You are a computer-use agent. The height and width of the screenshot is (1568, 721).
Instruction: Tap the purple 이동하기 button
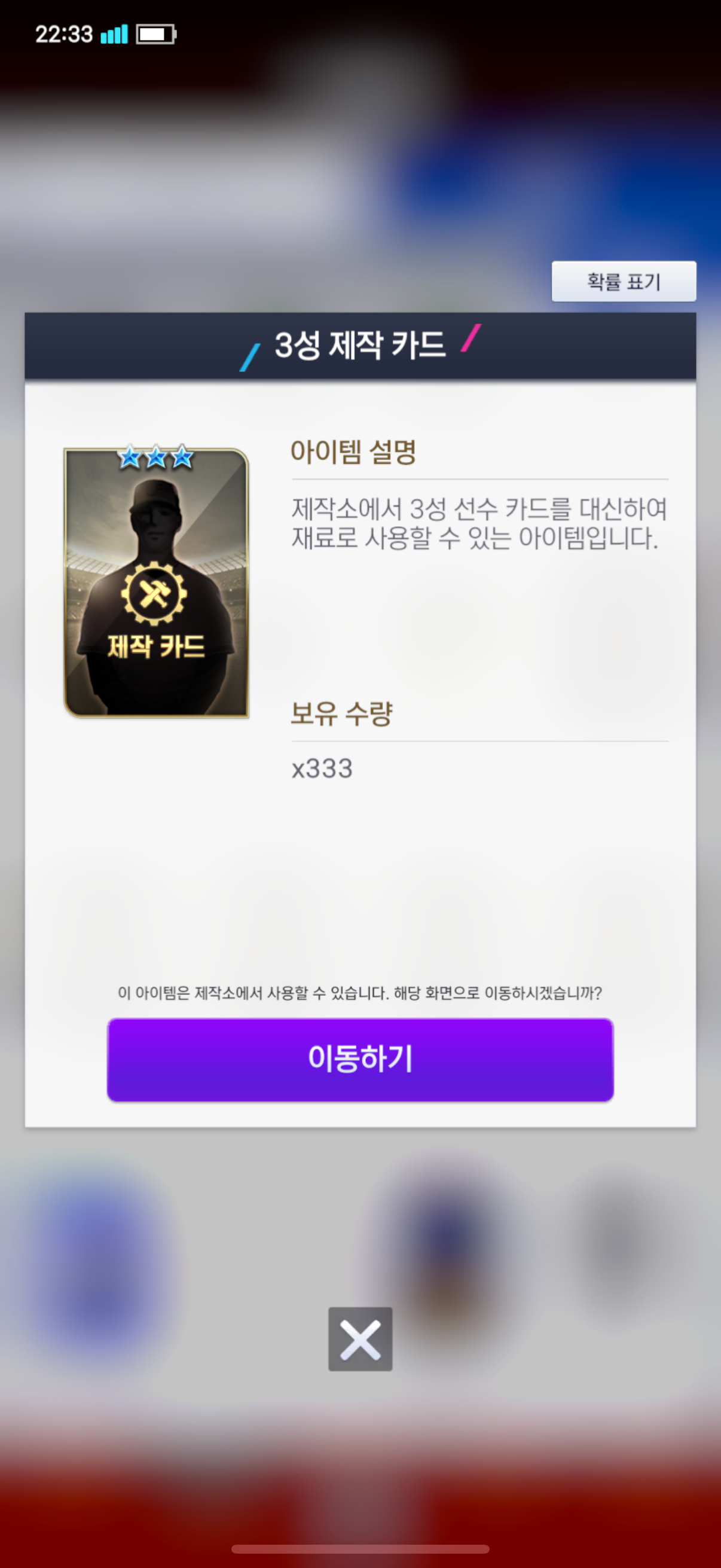pyautogui.click(x=360, y=1059)
